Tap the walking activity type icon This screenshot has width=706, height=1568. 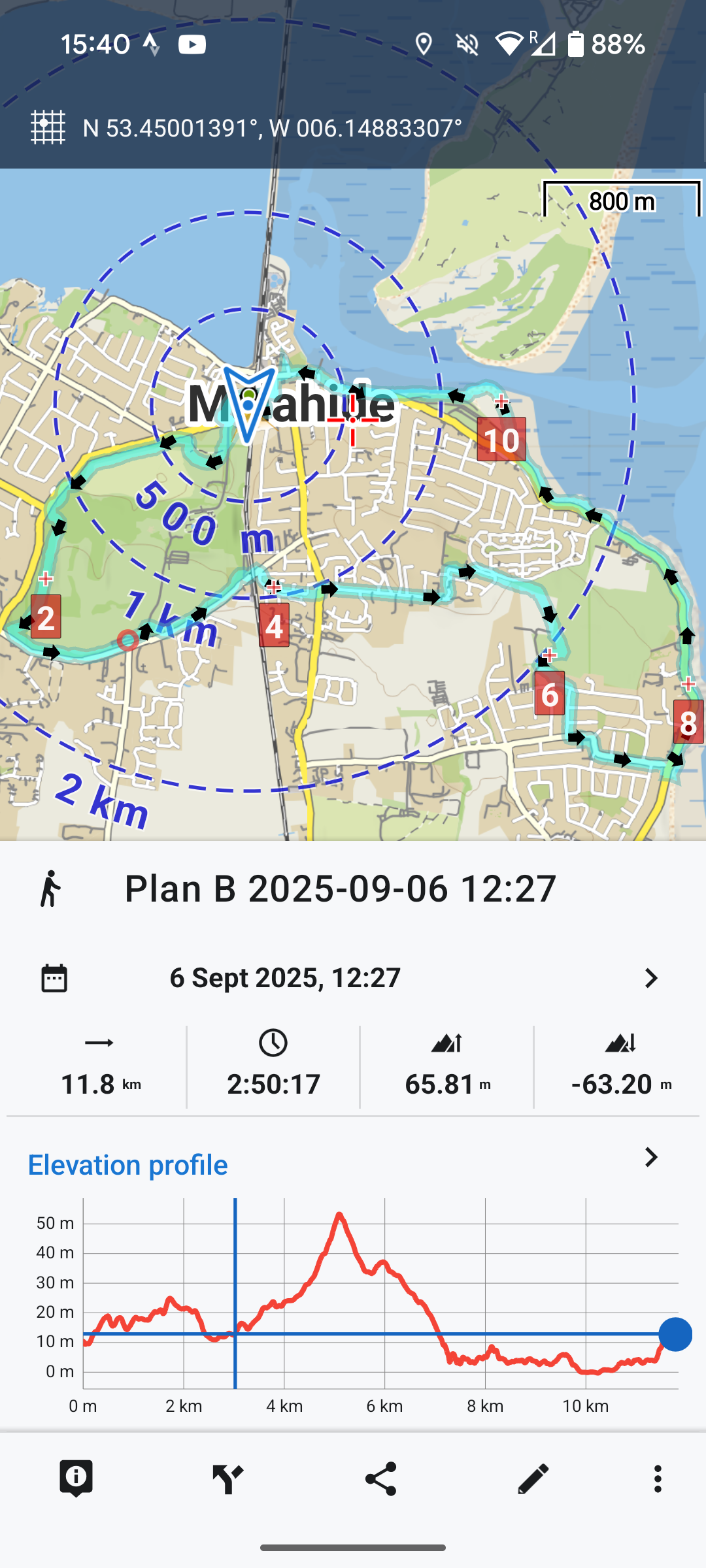pos(50,889)
